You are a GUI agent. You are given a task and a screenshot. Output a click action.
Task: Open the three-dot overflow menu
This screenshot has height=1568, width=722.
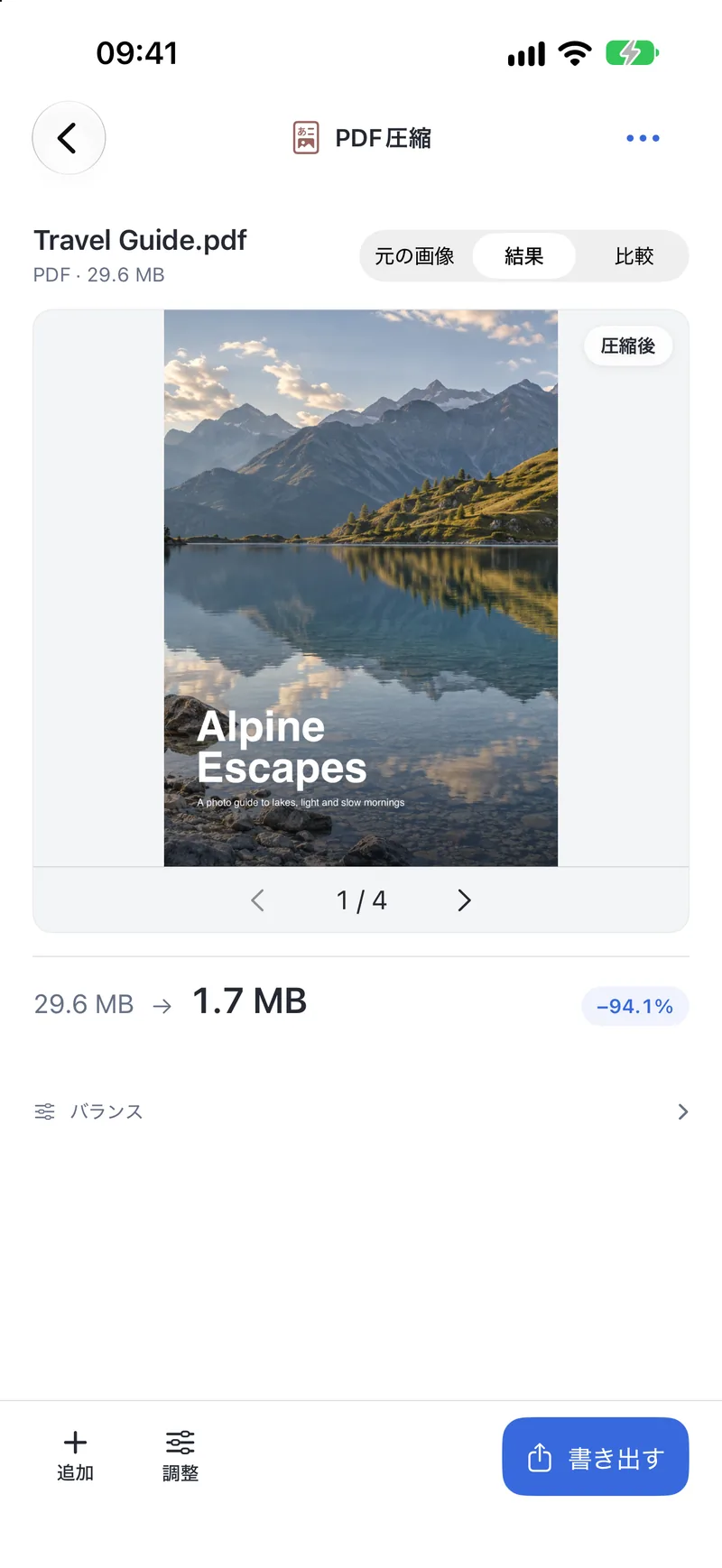click(x=643, y=138)
